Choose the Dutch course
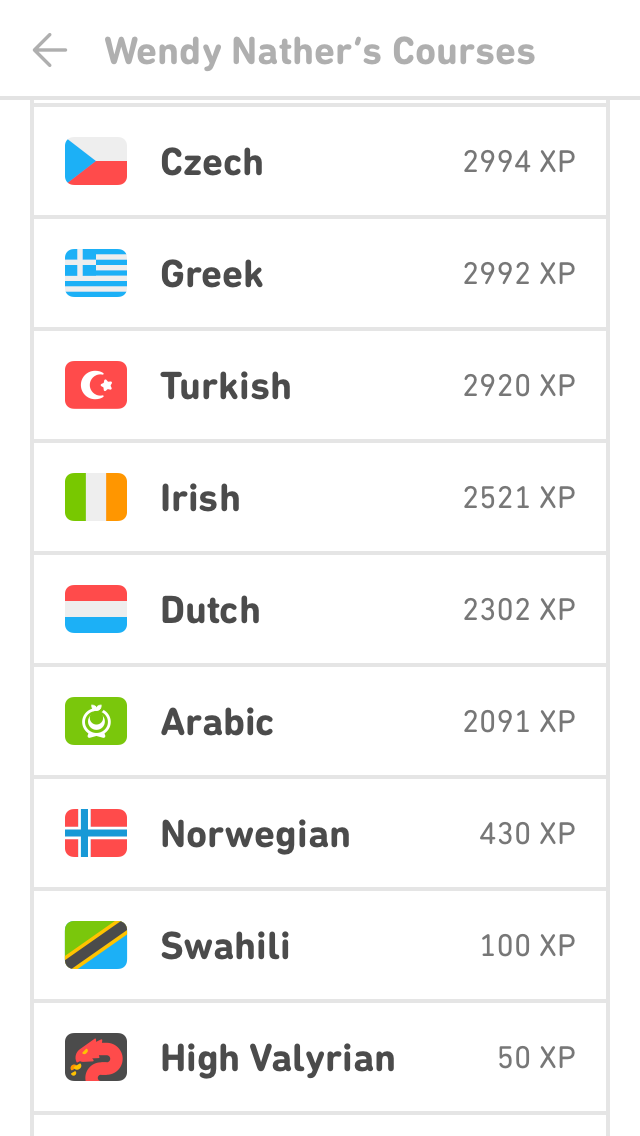The image size is (640, 1136). pyautogui.click(x=320, y=609)
